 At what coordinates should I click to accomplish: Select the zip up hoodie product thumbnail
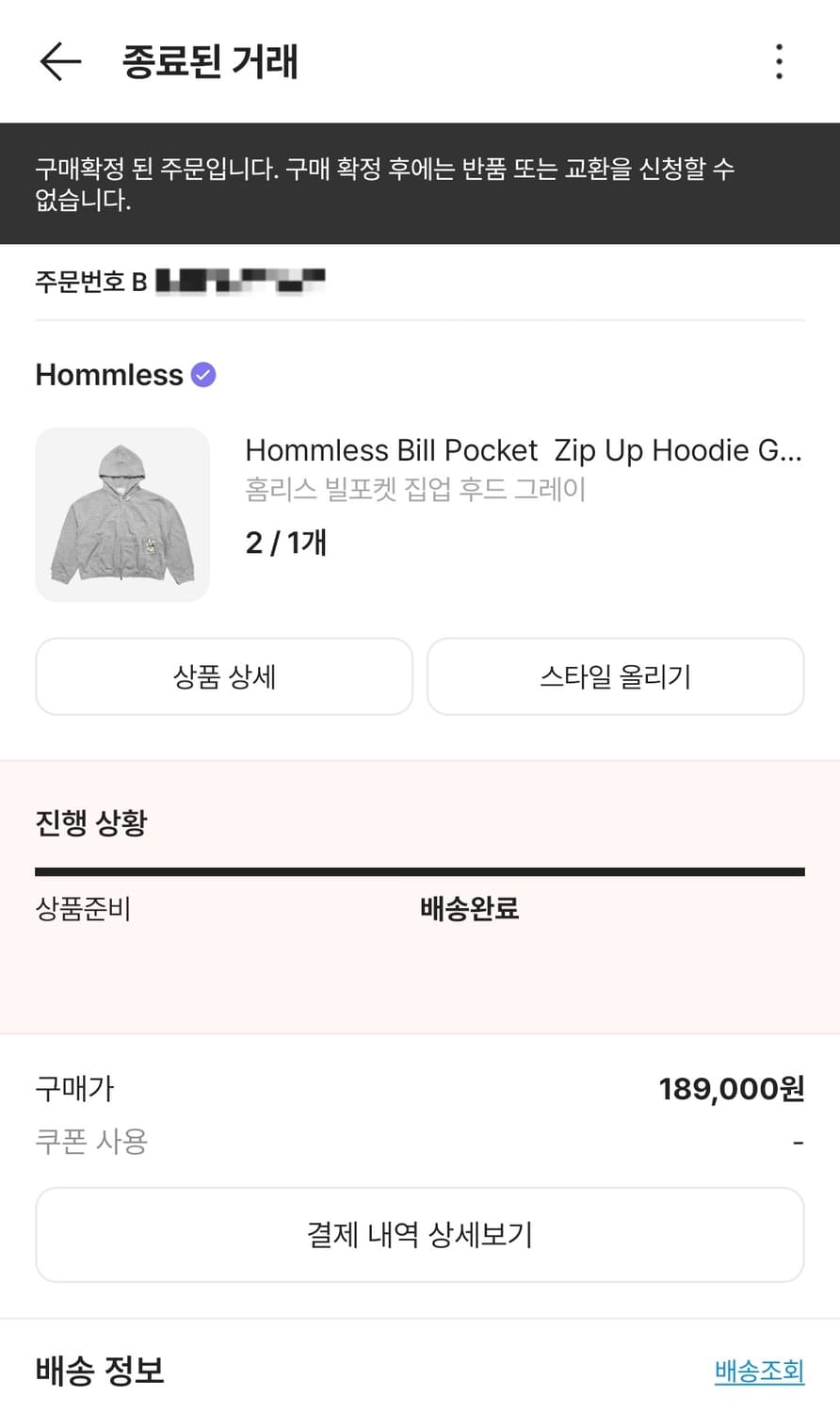pyautogui.click(x=122, y=514)
